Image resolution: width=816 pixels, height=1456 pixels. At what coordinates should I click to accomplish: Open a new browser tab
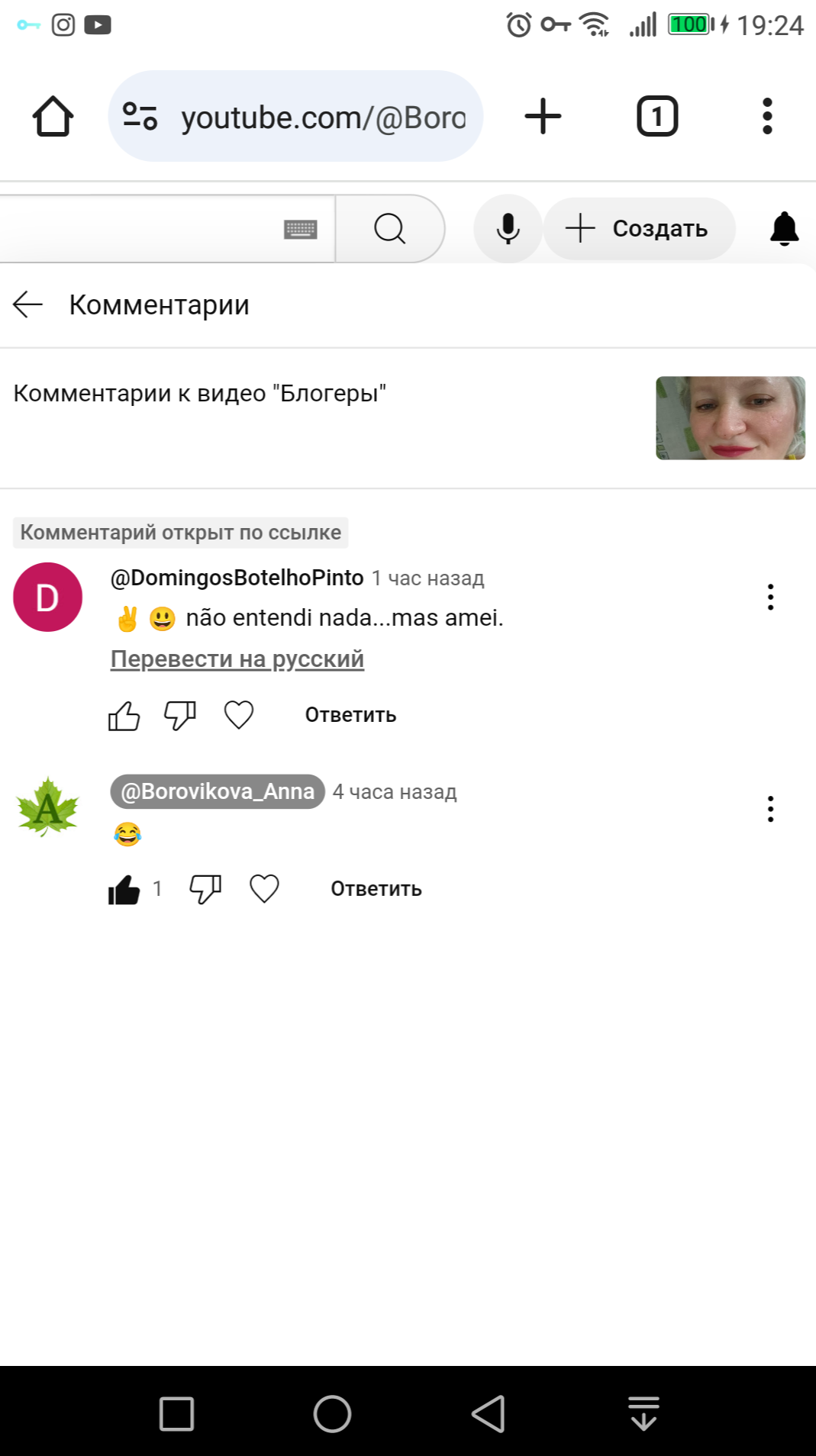(543, 117)
